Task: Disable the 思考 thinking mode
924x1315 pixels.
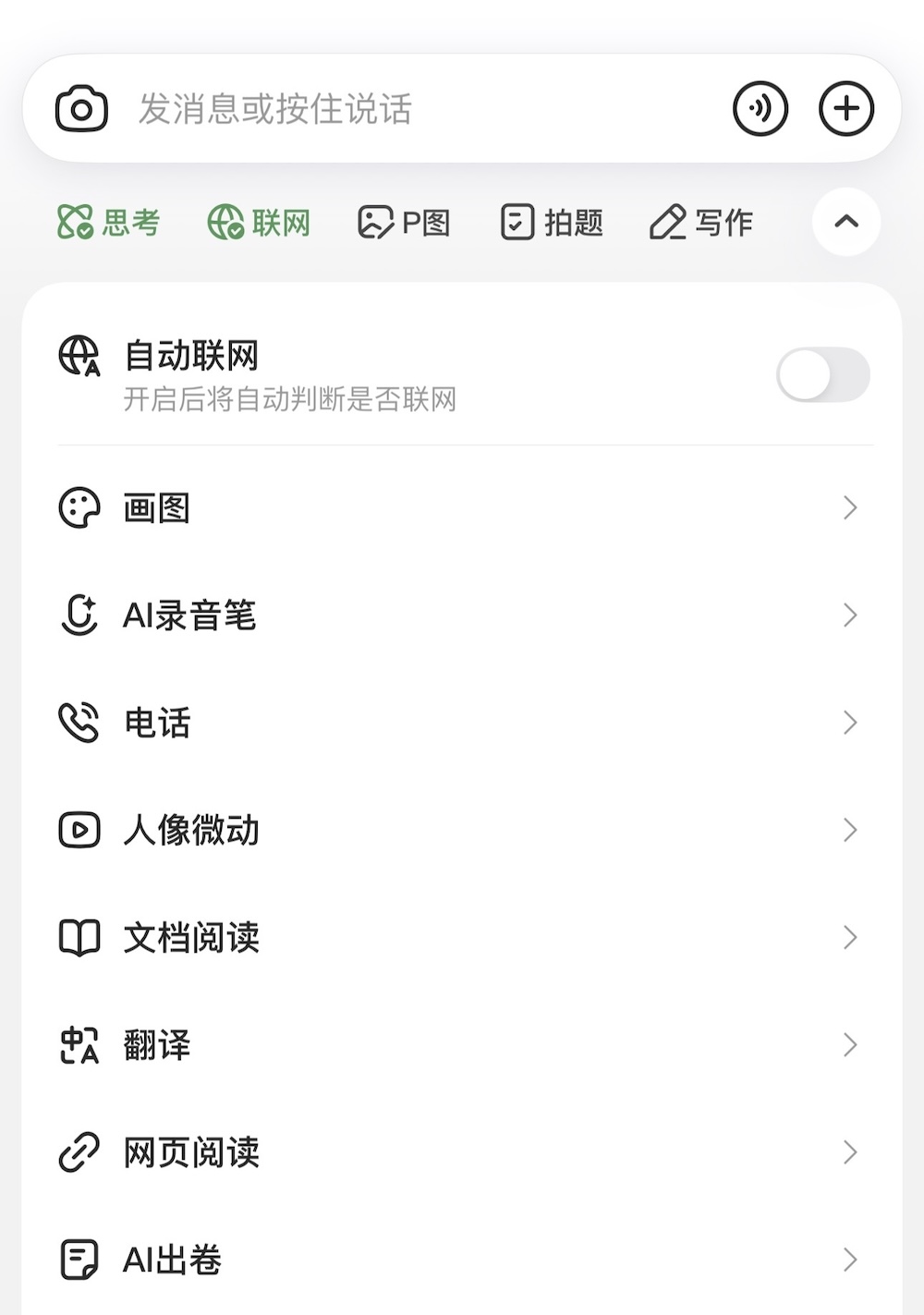Action: point(109,222)
